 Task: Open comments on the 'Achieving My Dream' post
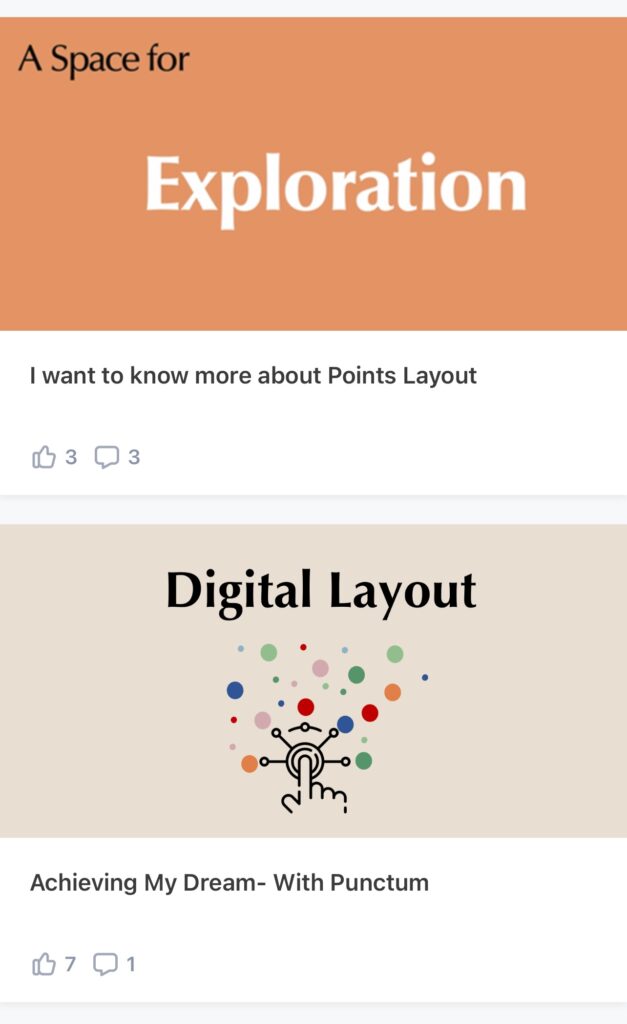106,964
